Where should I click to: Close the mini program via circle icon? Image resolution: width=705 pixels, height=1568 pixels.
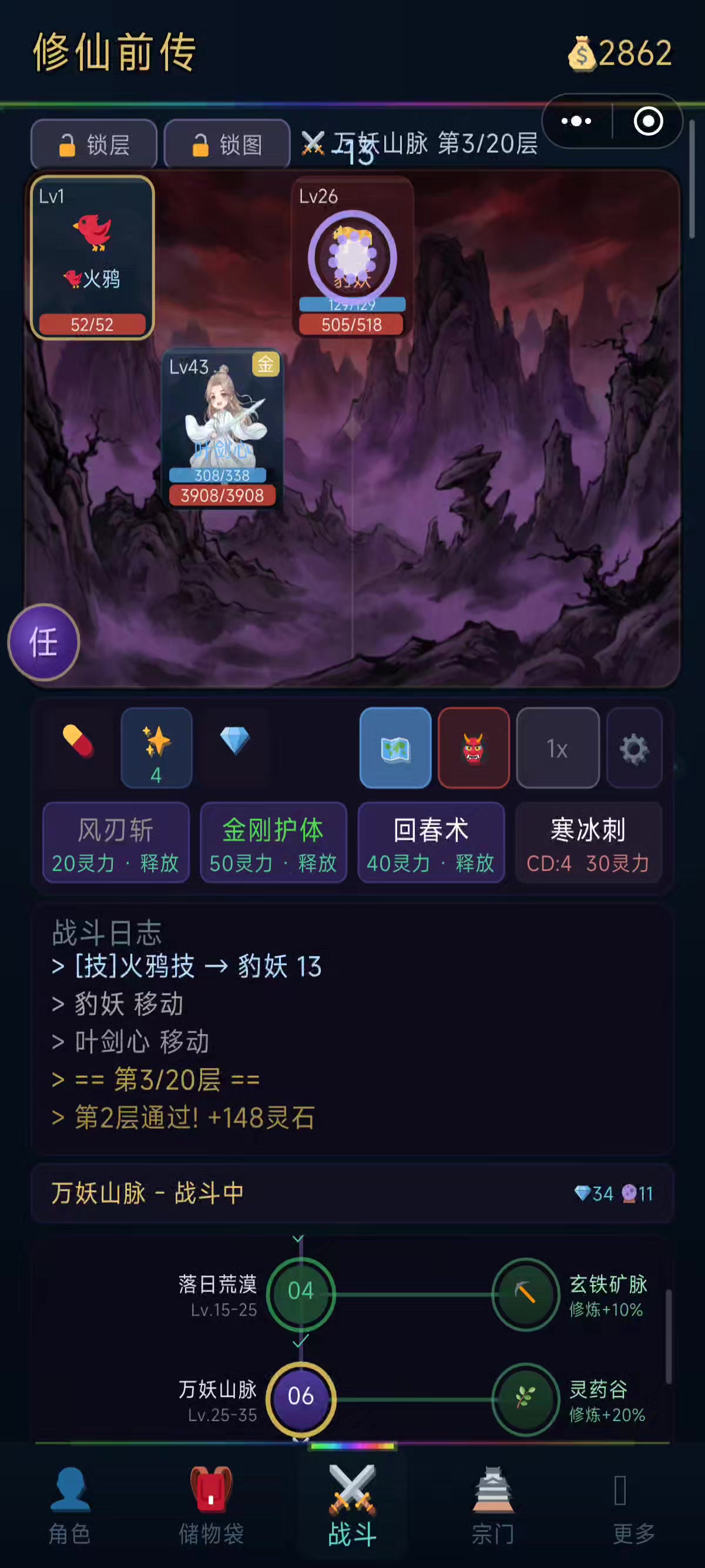(648, 121)
